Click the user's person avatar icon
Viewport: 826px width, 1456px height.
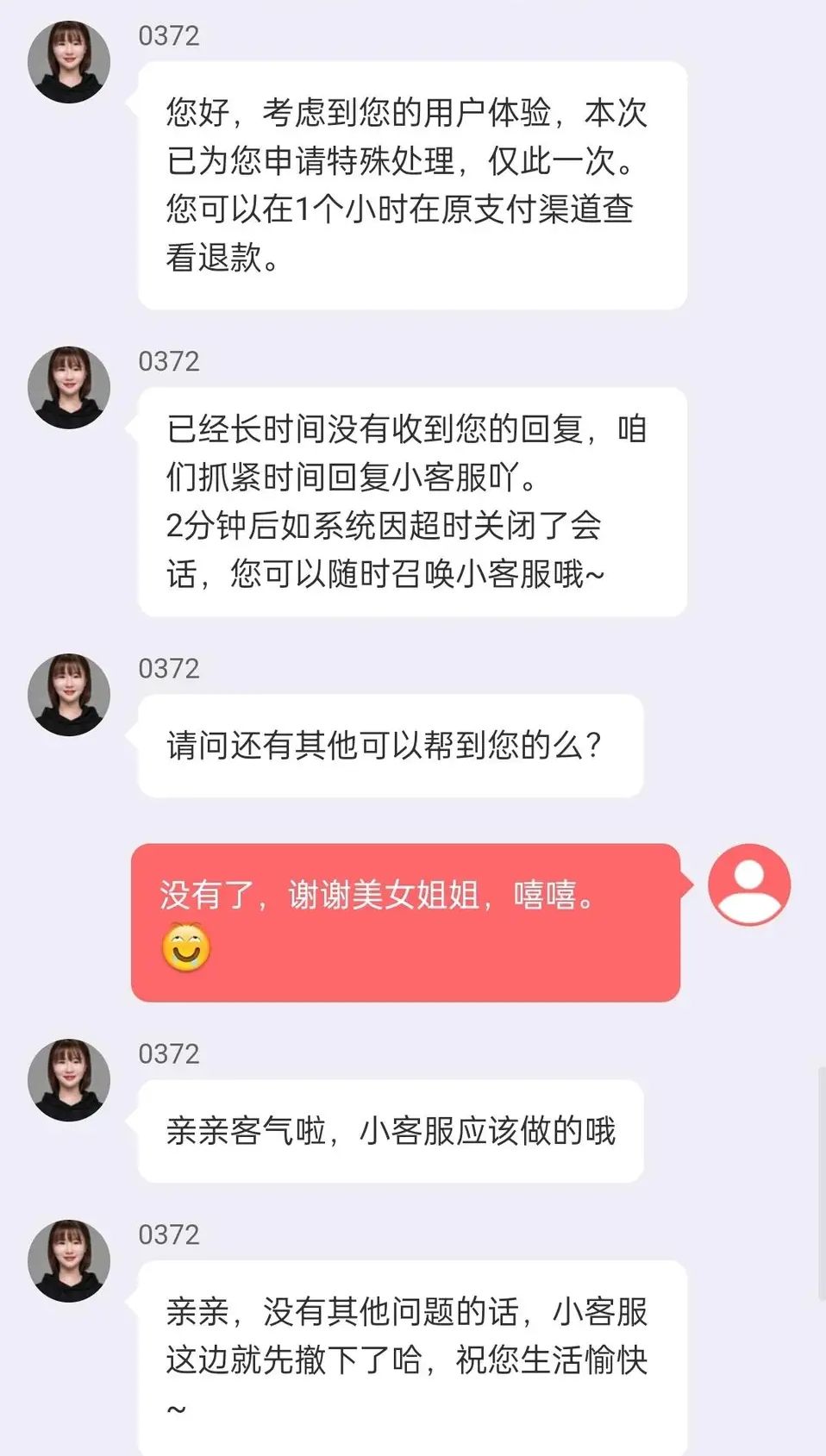749,884
